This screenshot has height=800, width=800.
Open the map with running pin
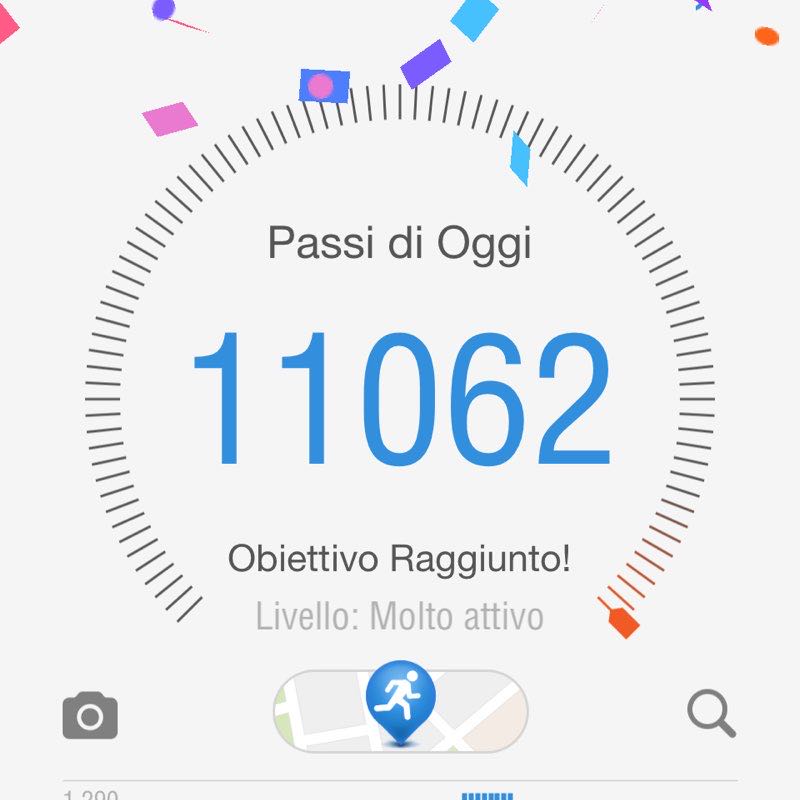pos(400,710)
